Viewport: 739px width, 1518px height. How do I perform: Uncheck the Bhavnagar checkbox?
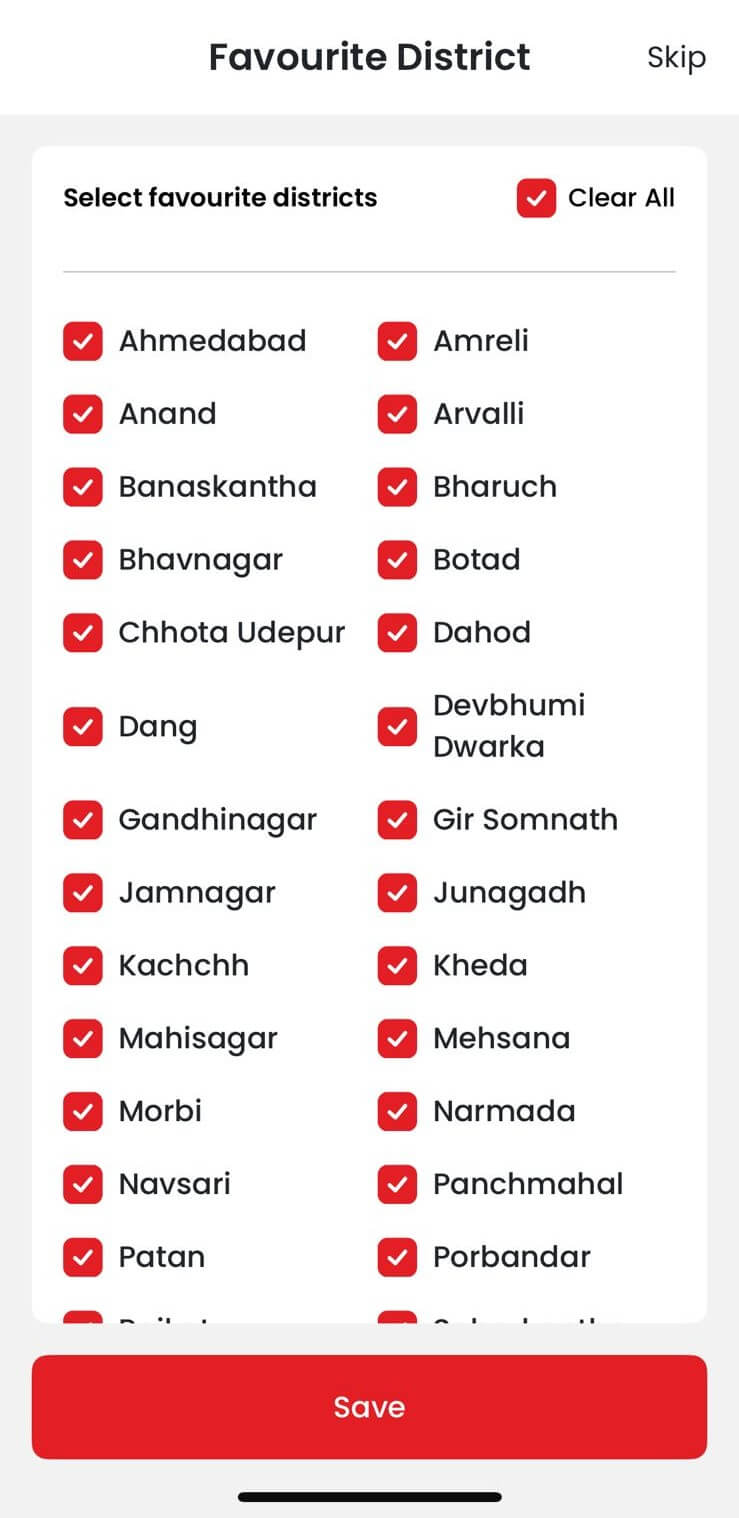pyautogui.click(x=83, y=560)
